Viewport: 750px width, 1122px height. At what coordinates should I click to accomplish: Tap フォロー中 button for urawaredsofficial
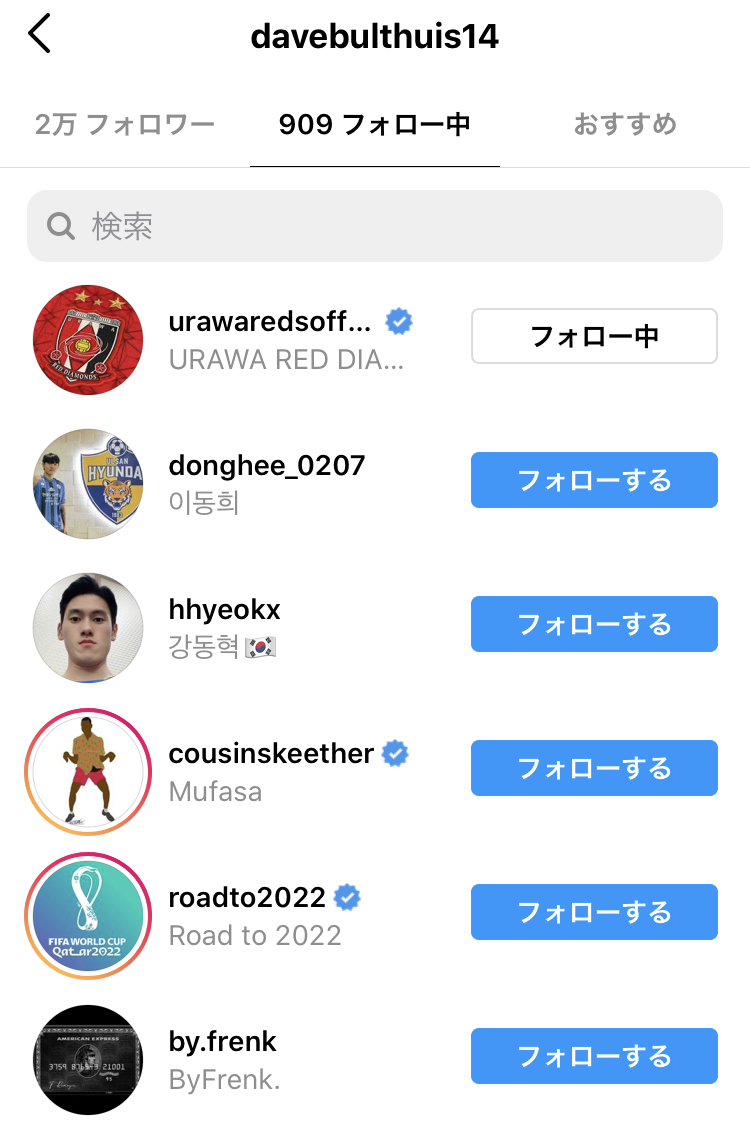594,336
